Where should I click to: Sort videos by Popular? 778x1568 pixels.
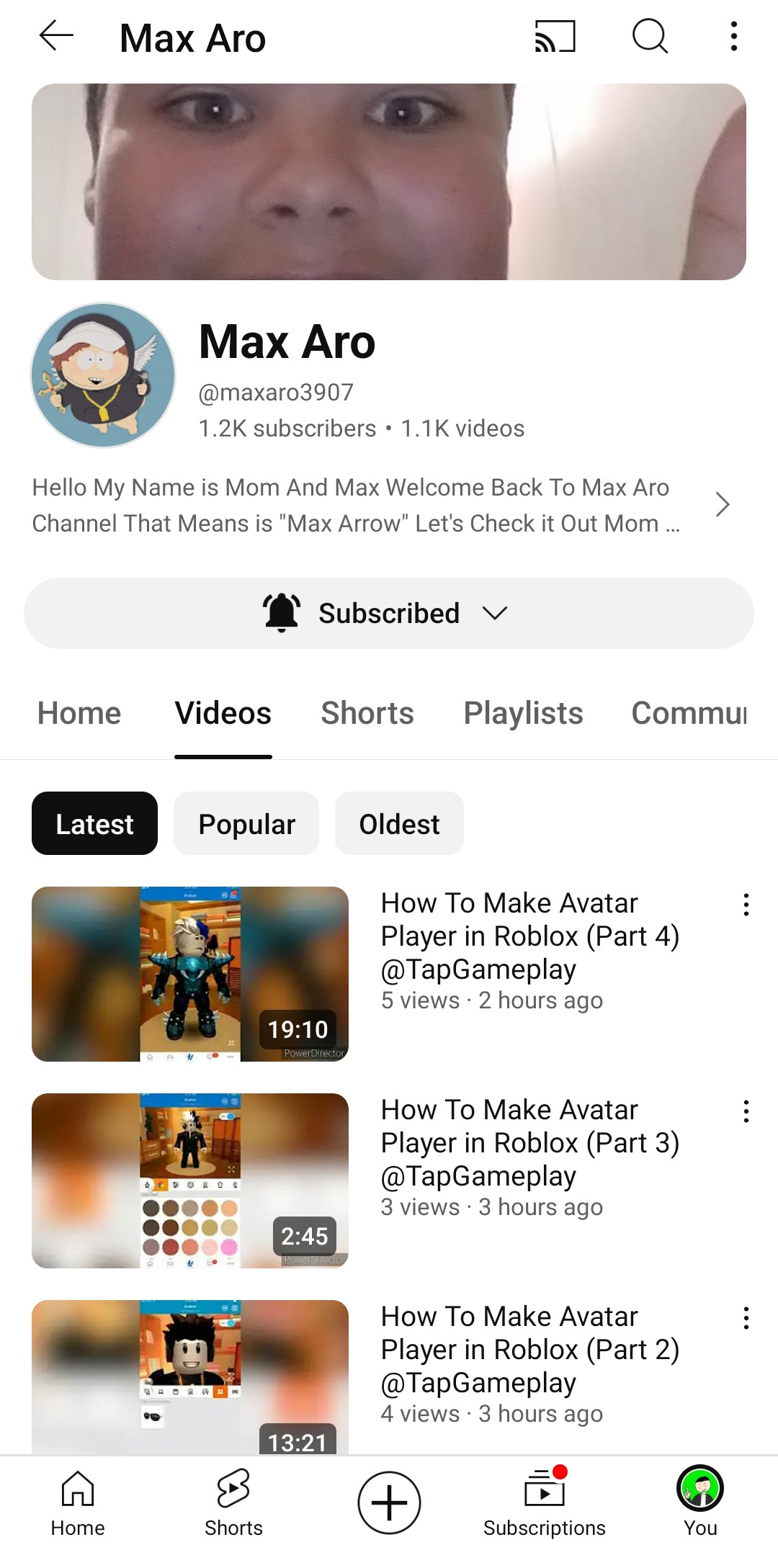(x=246, y=823)
